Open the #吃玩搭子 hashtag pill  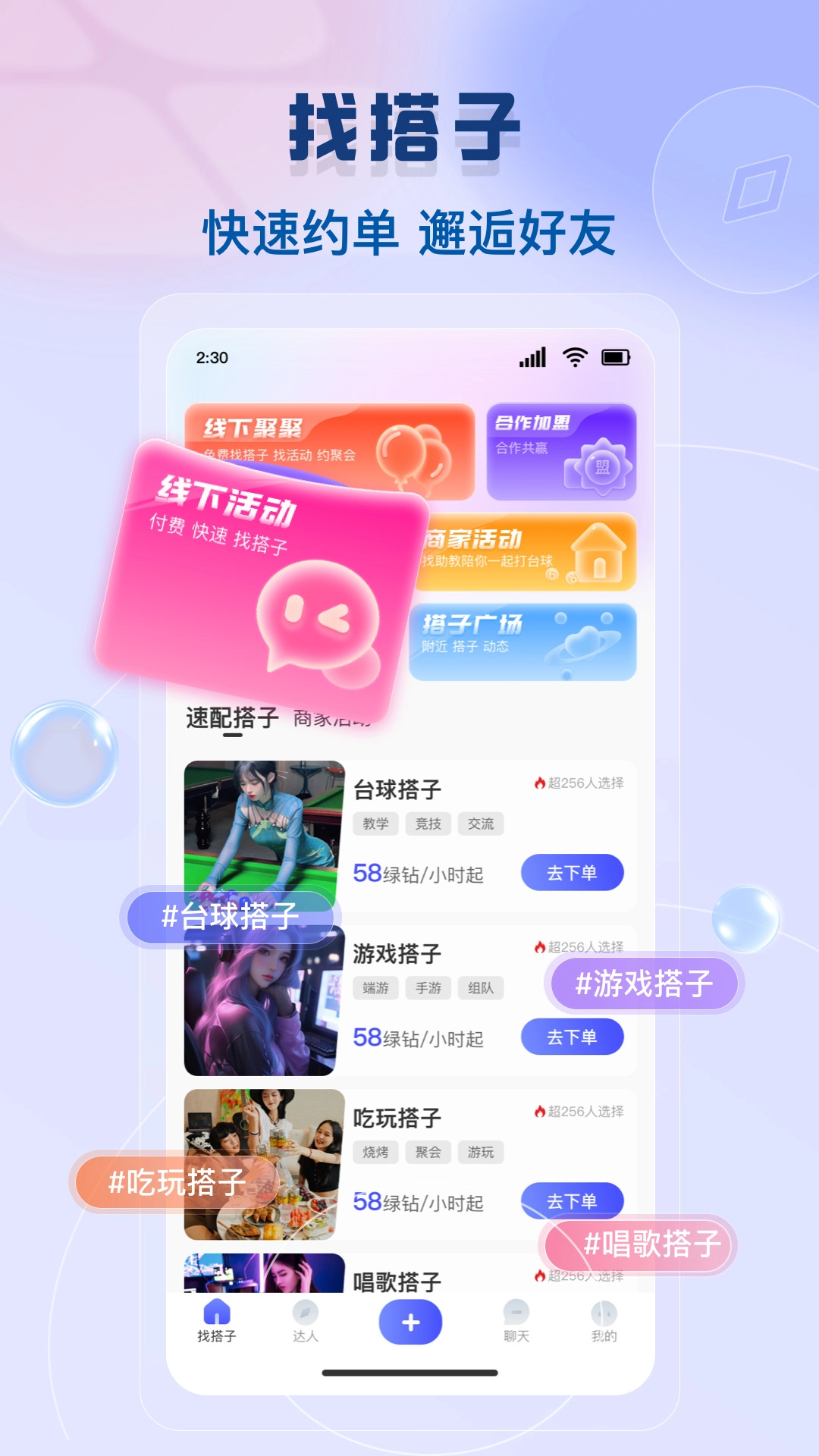click(178, 1180)
